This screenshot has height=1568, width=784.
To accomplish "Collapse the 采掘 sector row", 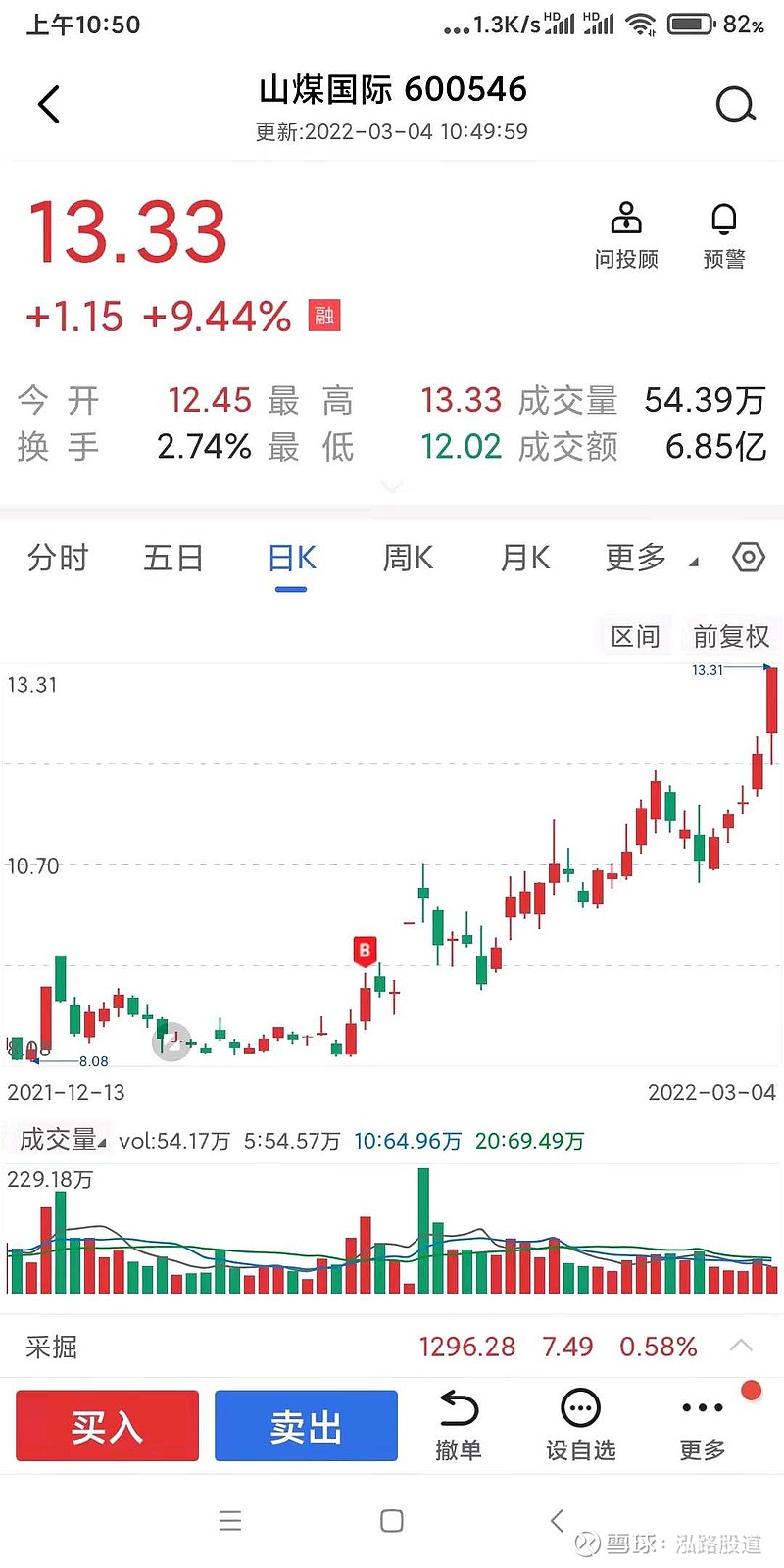I will (741, 1347).
